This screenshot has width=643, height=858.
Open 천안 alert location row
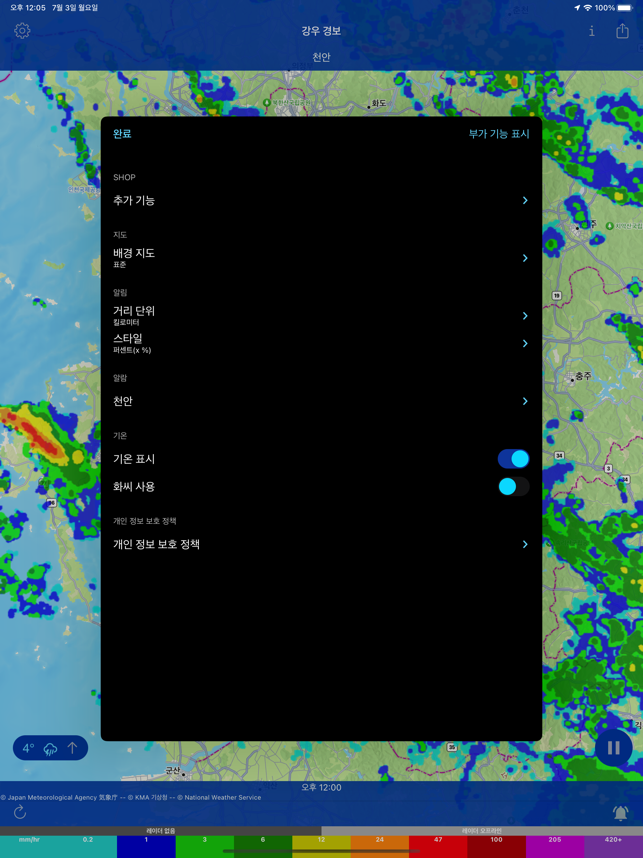pyautogui.click(x=321, y=401)
